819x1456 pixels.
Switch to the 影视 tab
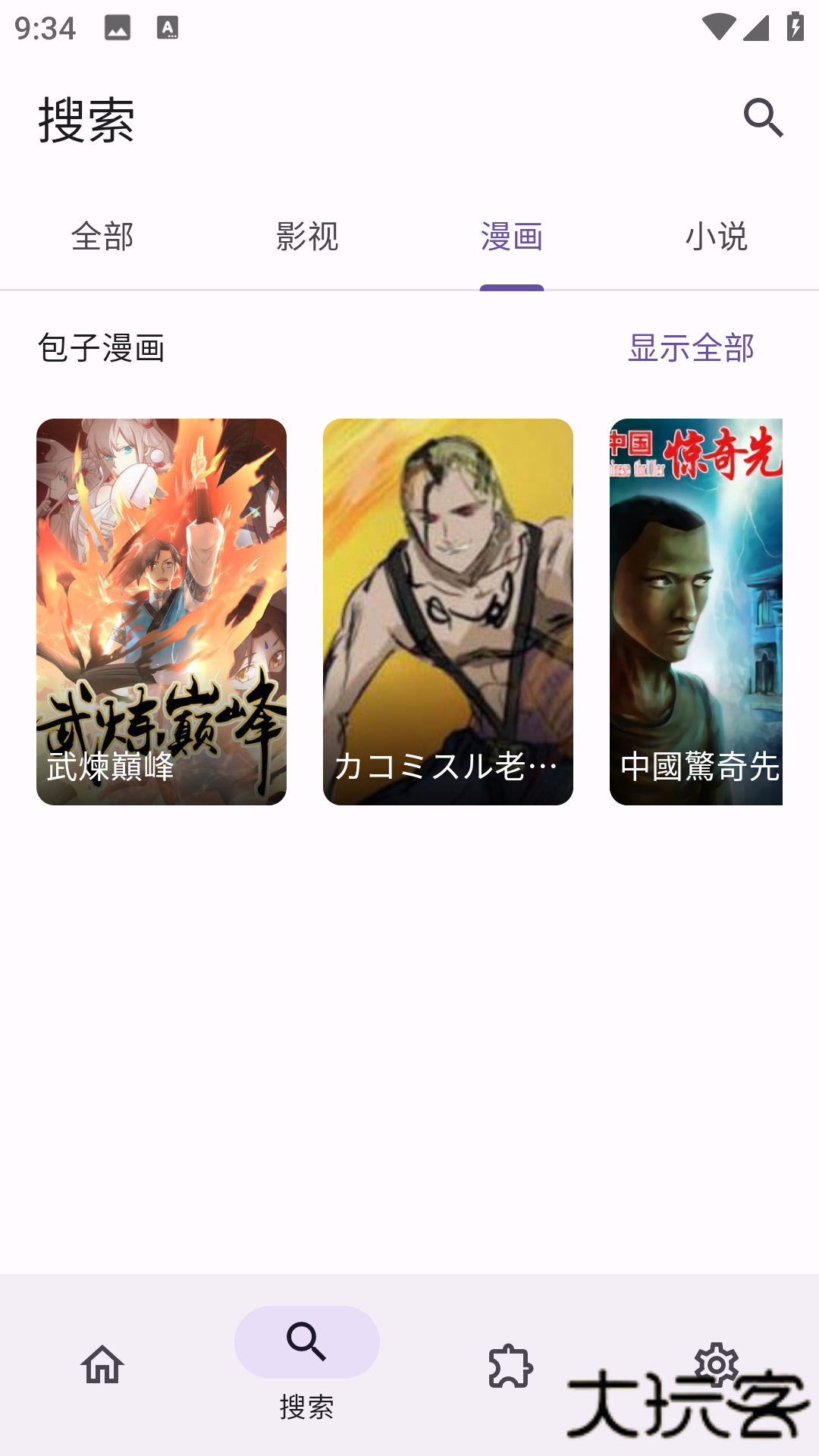click(x=307, y=237)
